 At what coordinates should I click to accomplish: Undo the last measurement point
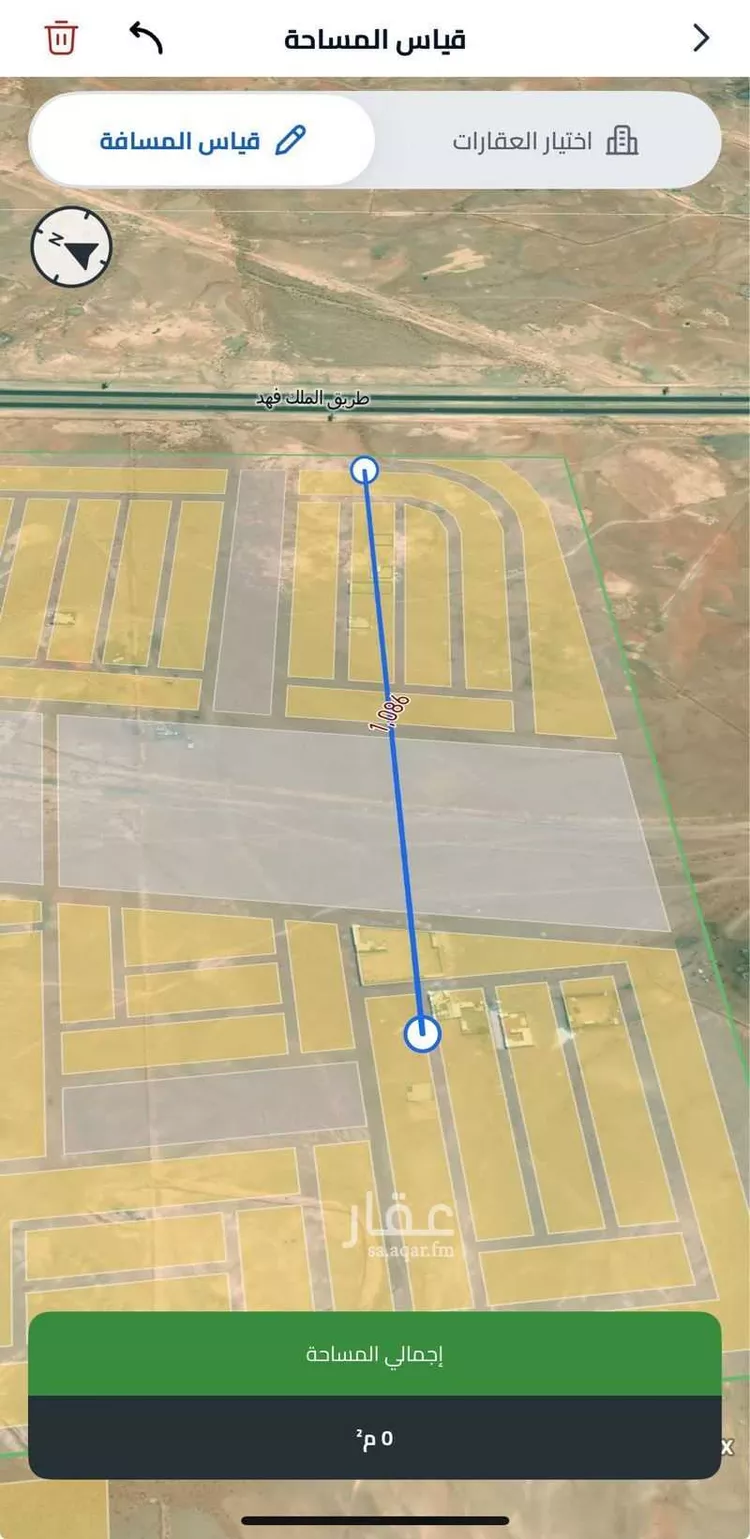[146, 38]
